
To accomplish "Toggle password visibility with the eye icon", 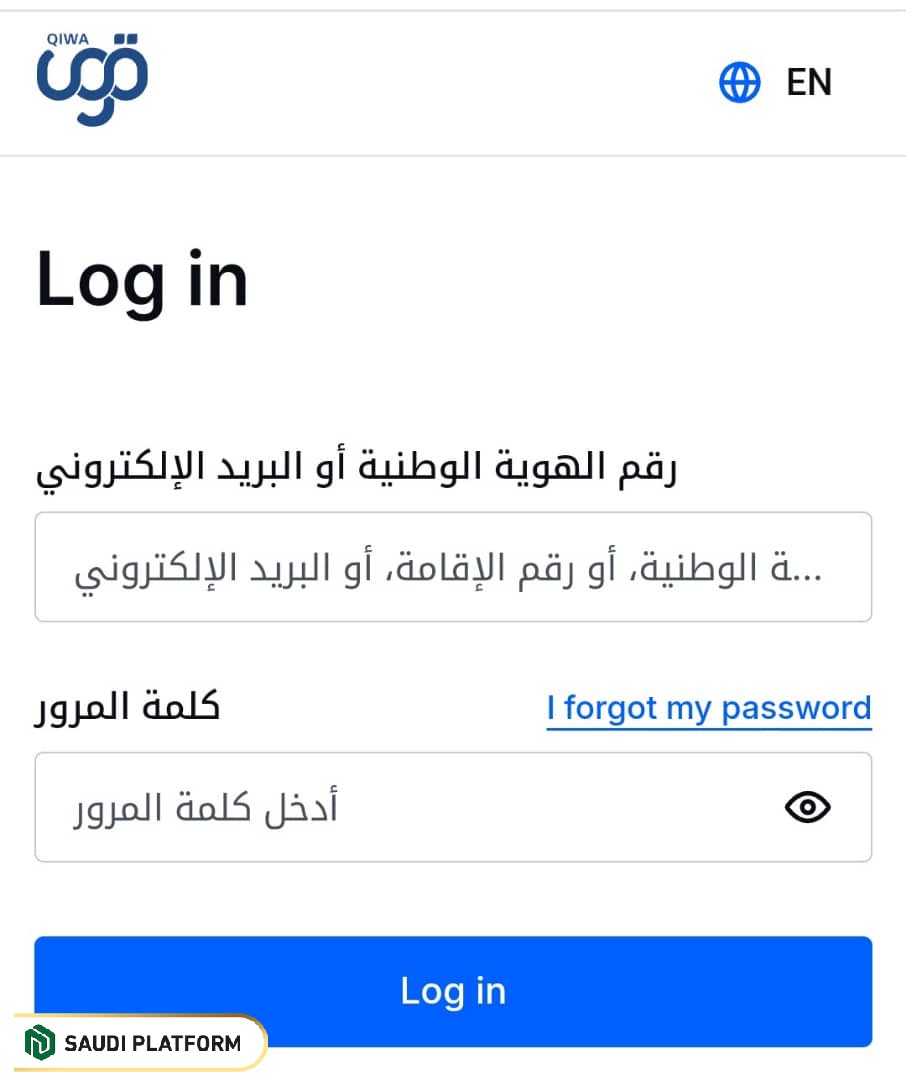I will click(809, 806).
